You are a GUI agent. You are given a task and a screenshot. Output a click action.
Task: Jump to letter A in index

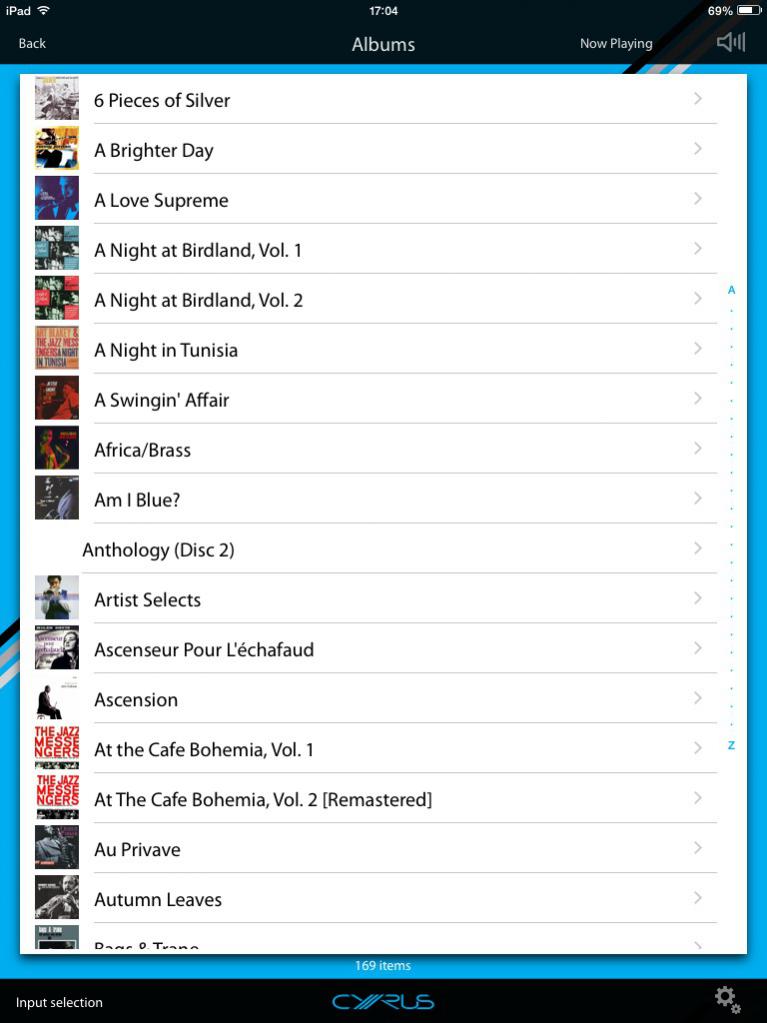pyautogui.click(x=731, y=291)
